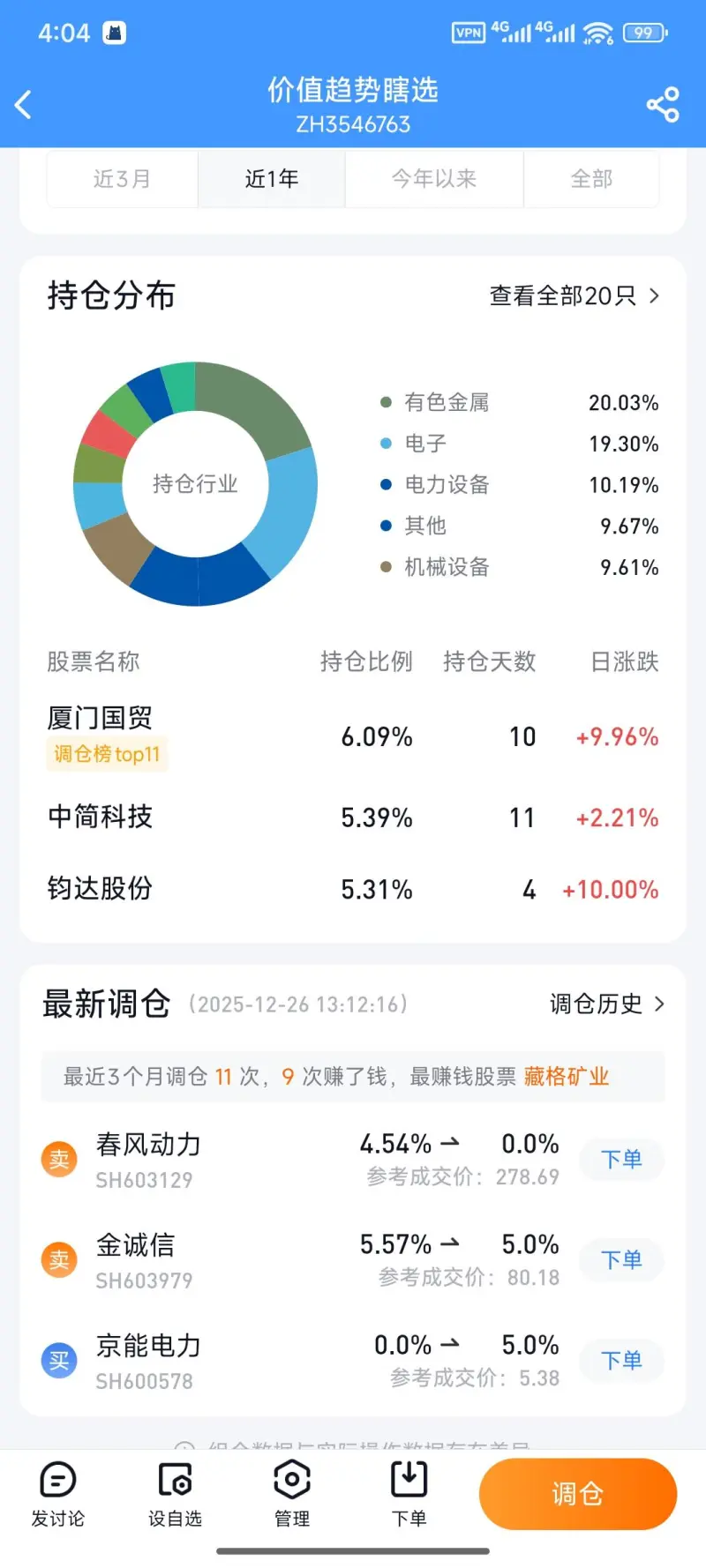Place order for 金诚信
Screen dimensions: 706x1568
(x=621, y=1259)
